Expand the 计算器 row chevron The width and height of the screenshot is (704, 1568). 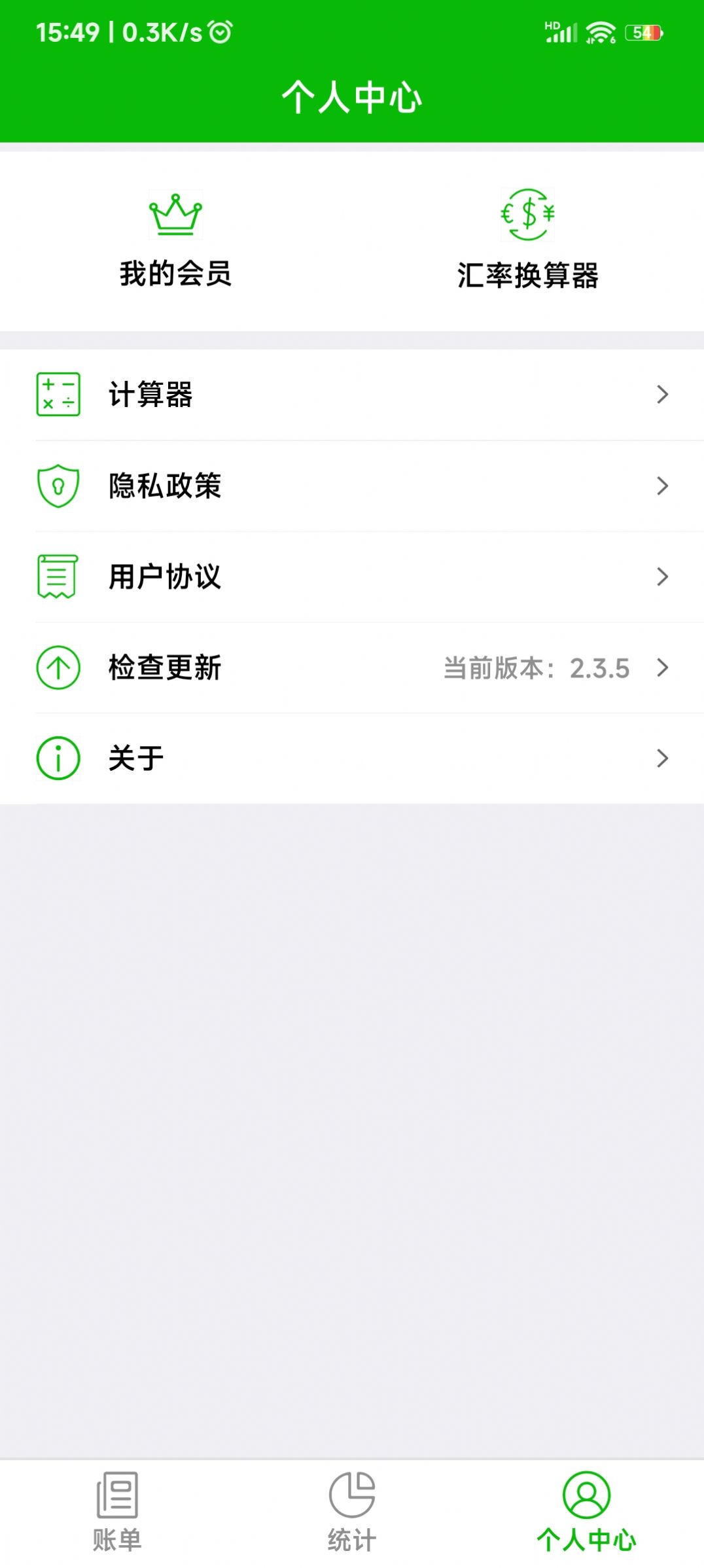pos(663,395)
